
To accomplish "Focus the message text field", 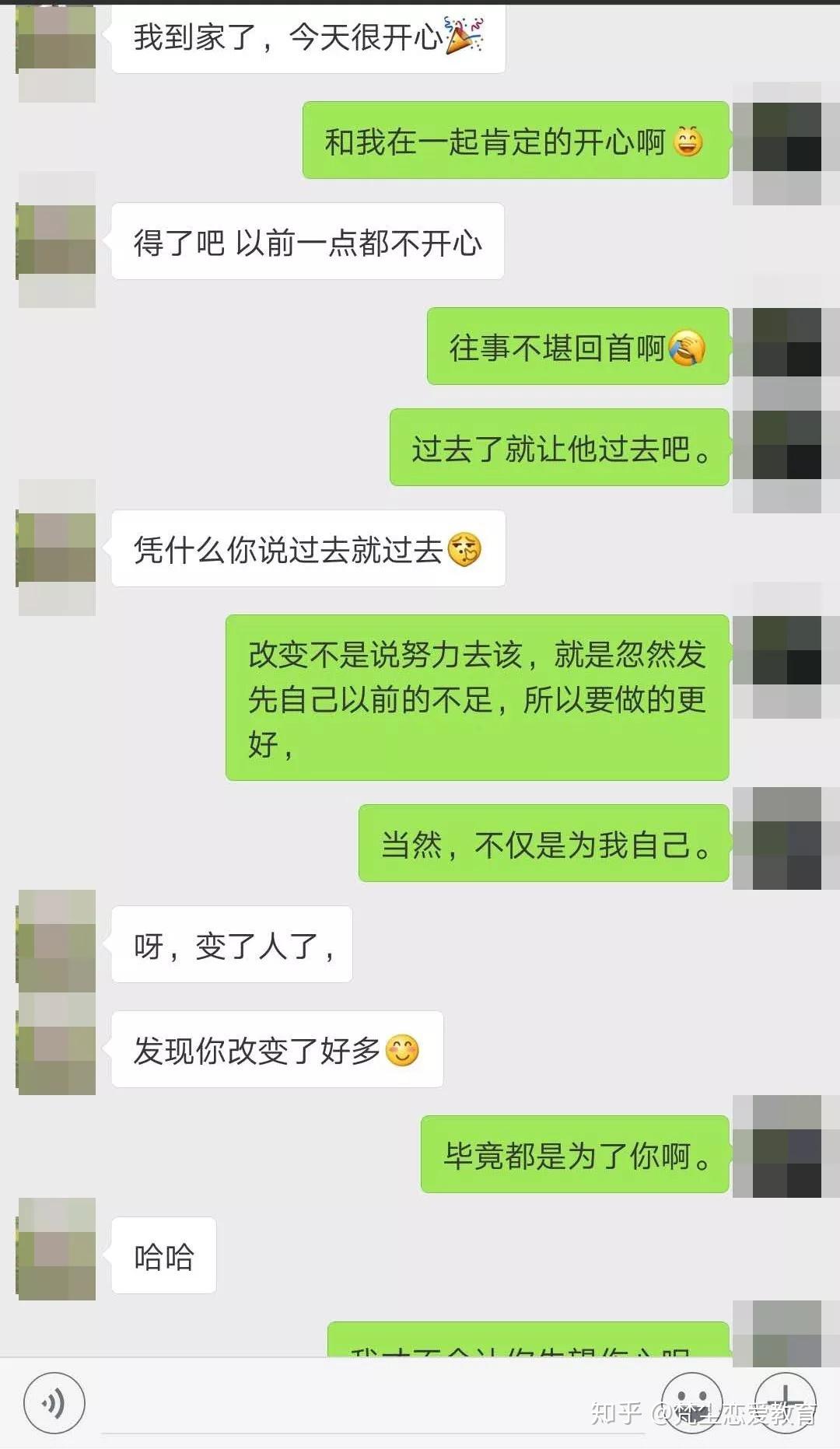I will pos(373,1405).
